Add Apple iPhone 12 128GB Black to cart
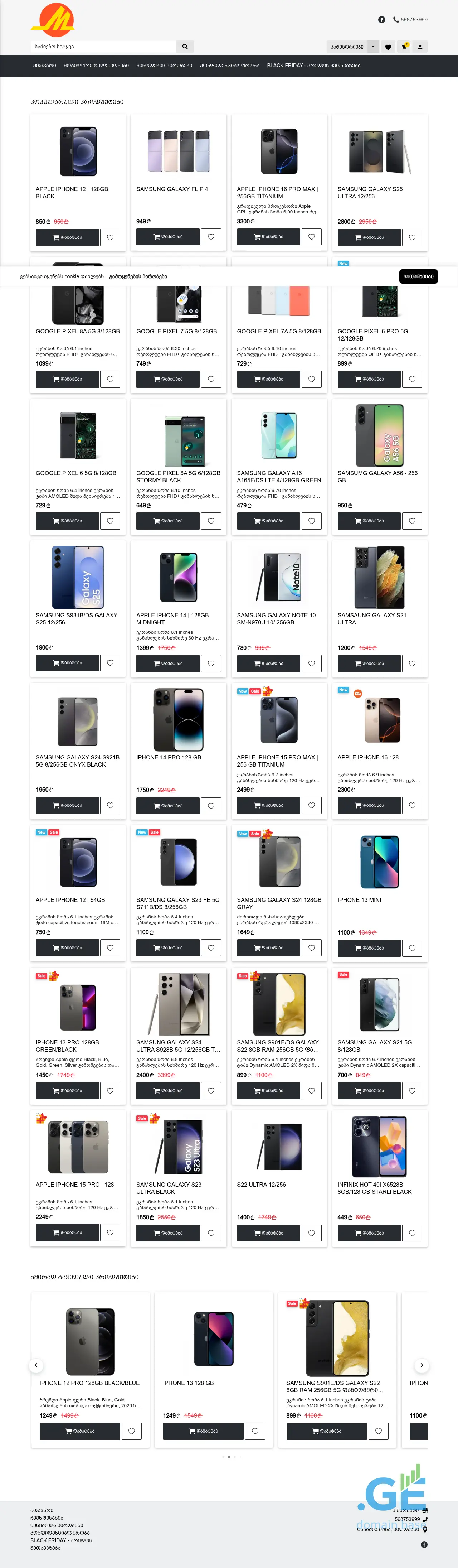 pyautogui.click(x=67, y=237)
